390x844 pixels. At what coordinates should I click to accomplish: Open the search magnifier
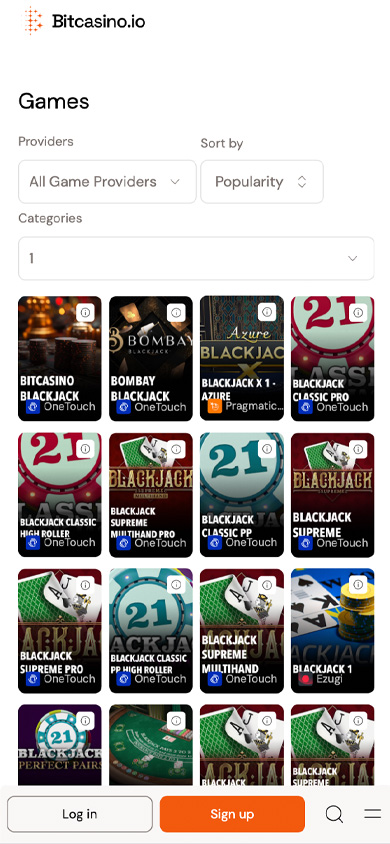(x=335, y=814)
